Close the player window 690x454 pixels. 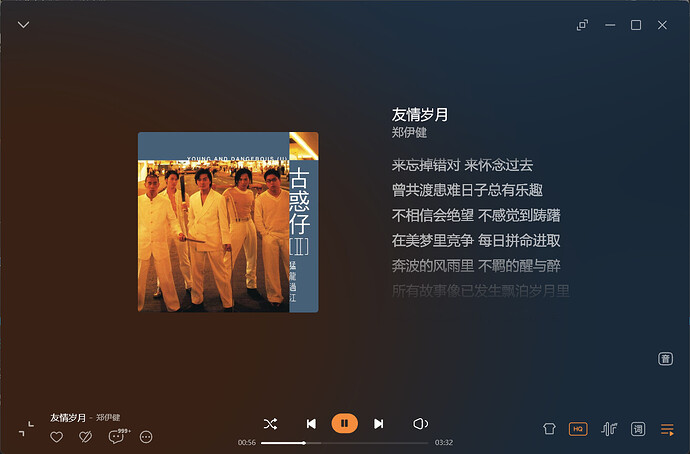click(662, 25)
